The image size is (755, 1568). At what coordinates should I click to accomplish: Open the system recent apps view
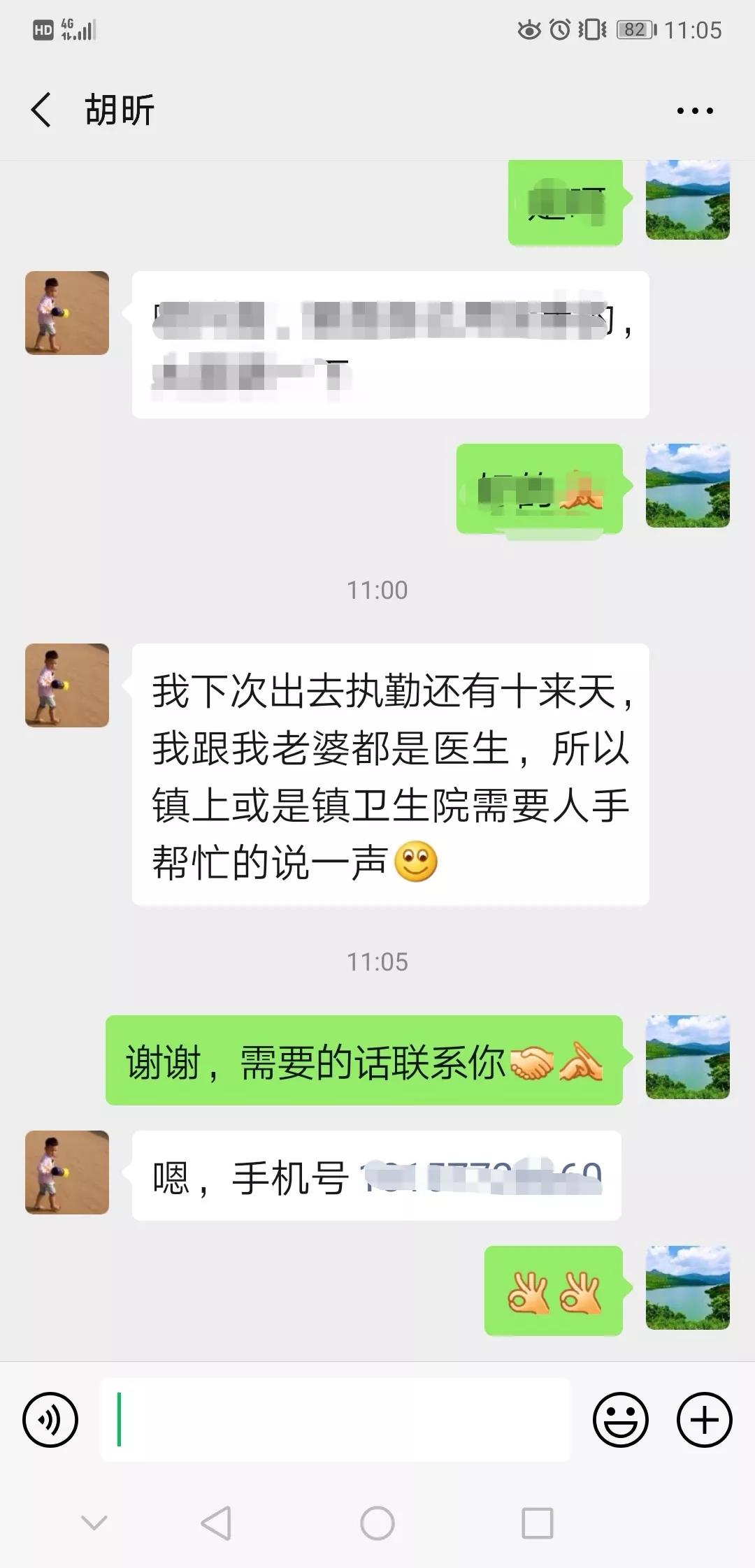[x=538, y=1523]
